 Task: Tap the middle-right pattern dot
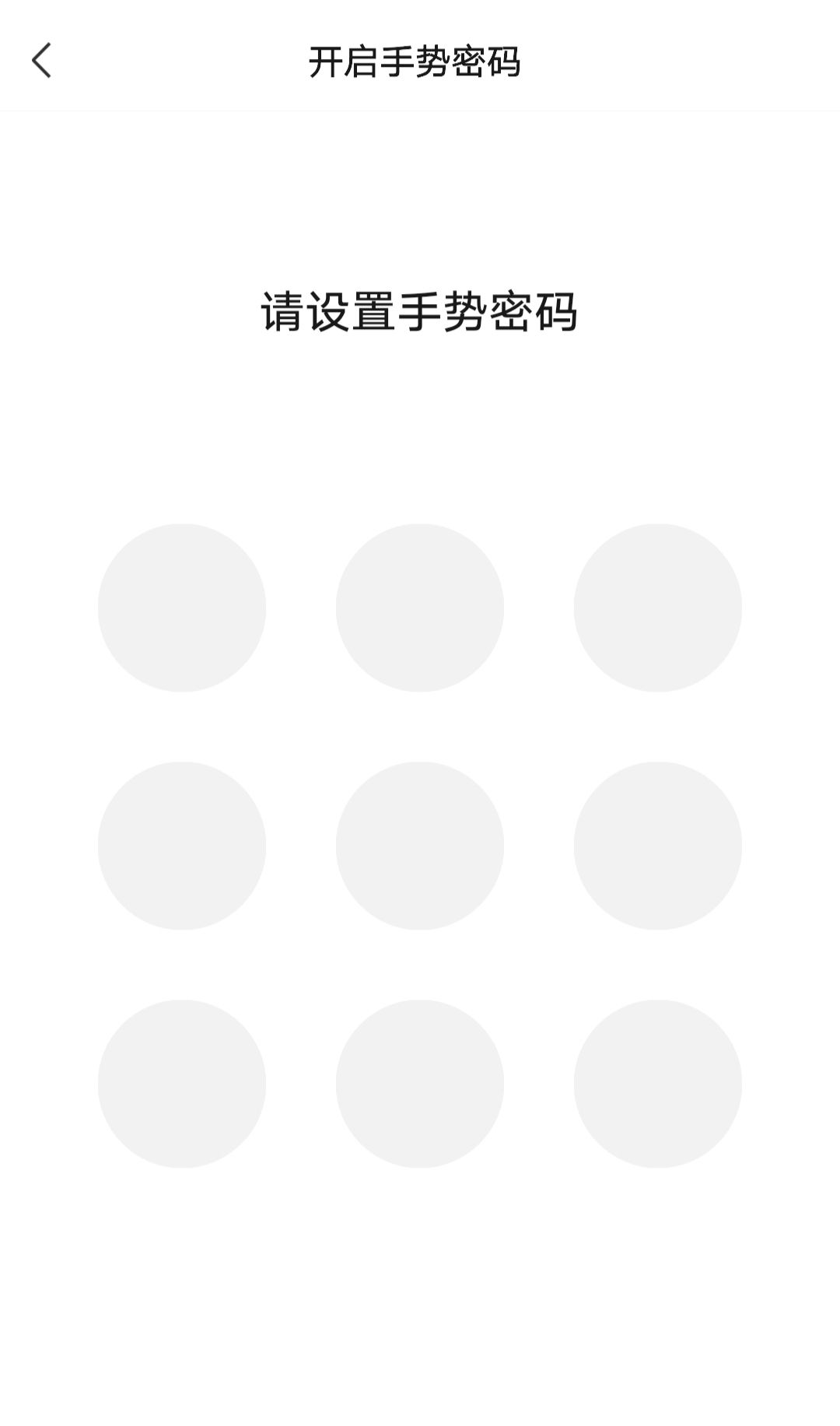click(658, 846)
